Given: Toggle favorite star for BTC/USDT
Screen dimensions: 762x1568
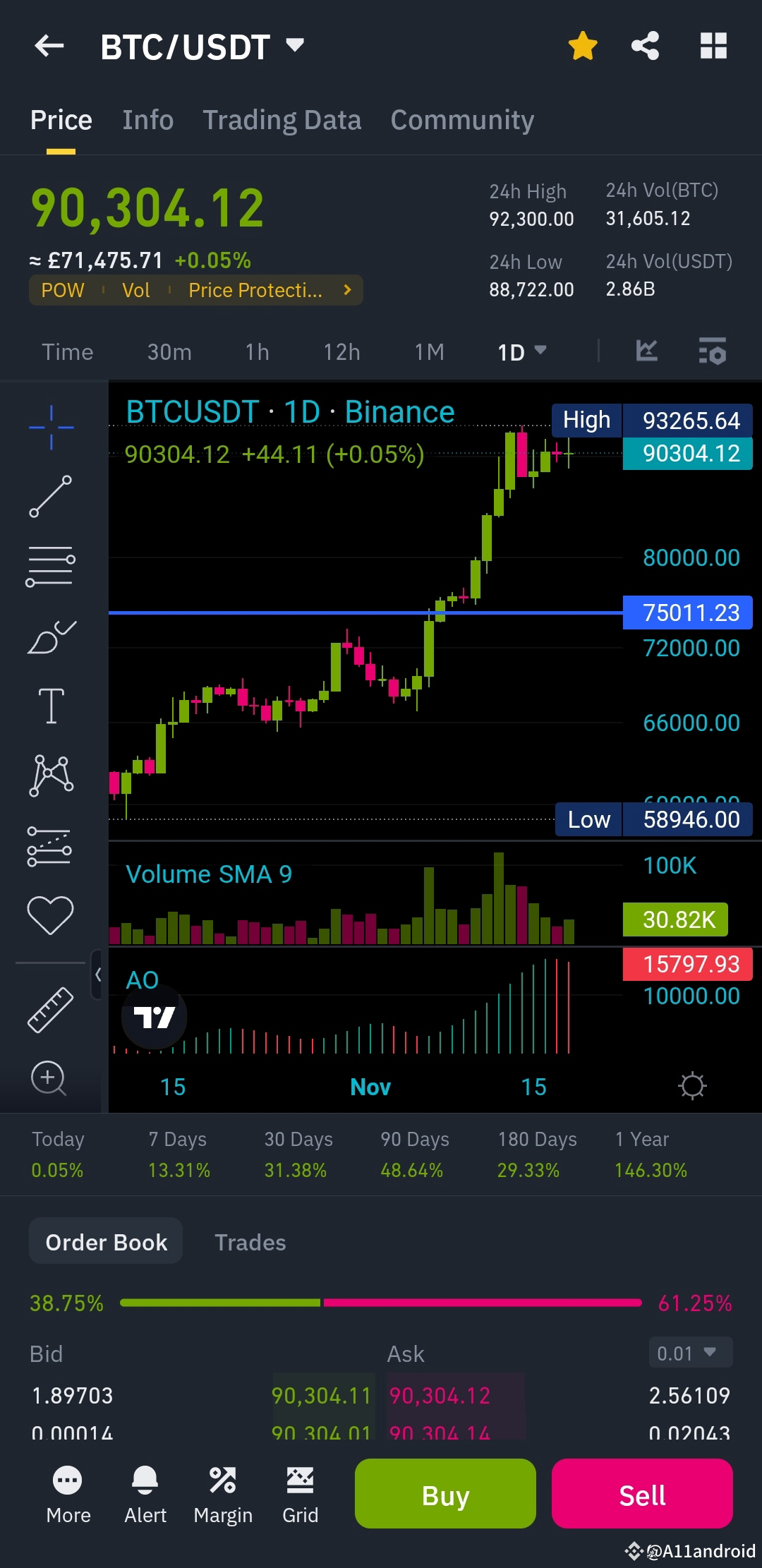Looking at the screenshot, I should [x=583, y=45].
